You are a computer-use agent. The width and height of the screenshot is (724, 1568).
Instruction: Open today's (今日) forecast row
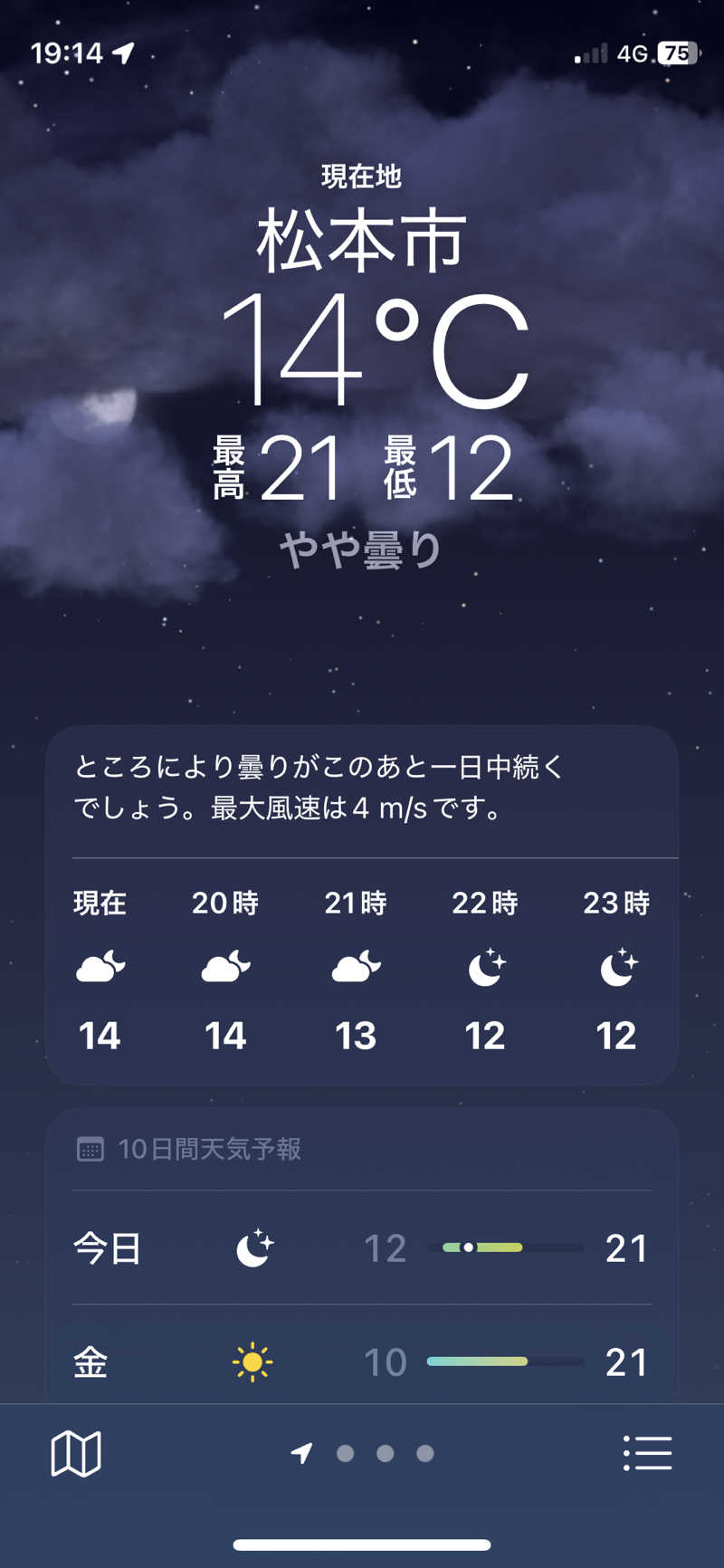[x=362, y=1248]
